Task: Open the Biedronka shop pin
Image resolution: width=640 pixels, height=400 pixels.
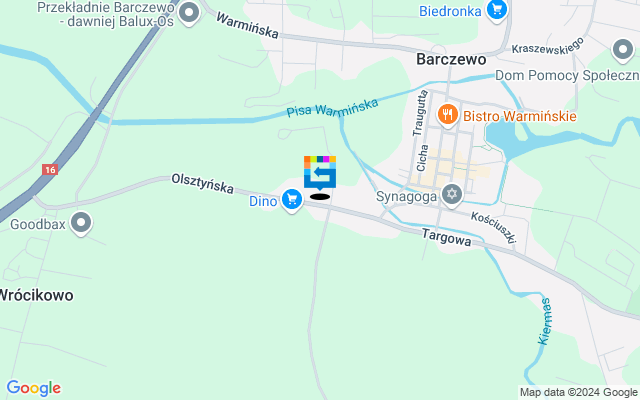Action: point(497,12)
